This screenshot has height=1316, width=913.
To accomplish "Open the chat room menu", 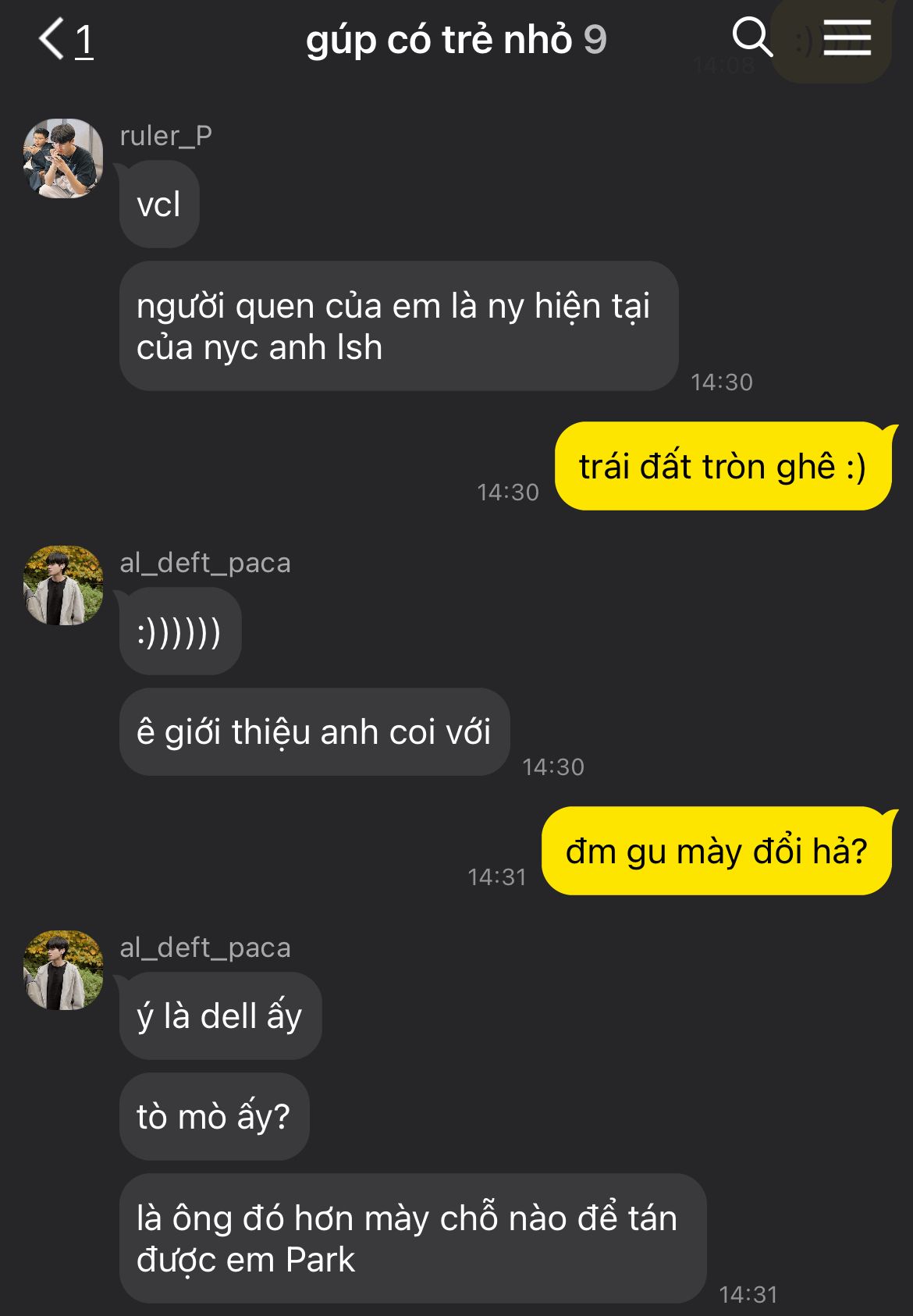I will tap(847, 37).
